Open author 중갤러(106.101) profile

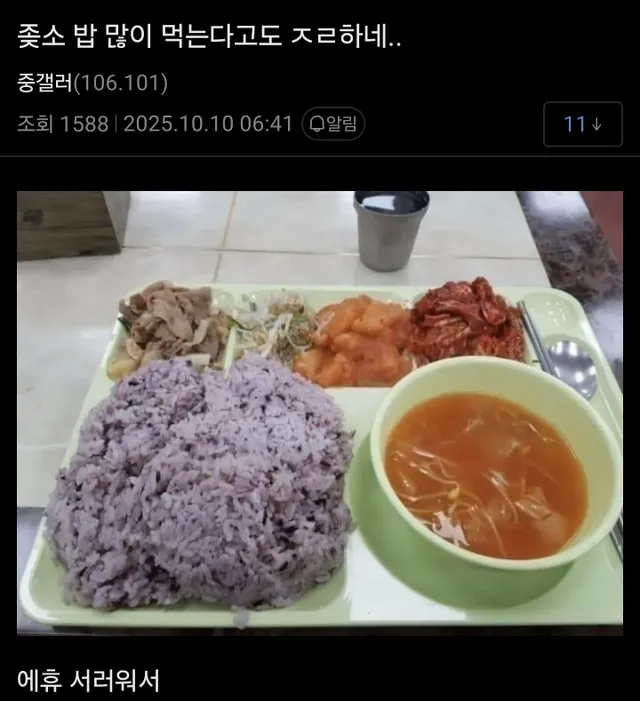click(92, 84)
